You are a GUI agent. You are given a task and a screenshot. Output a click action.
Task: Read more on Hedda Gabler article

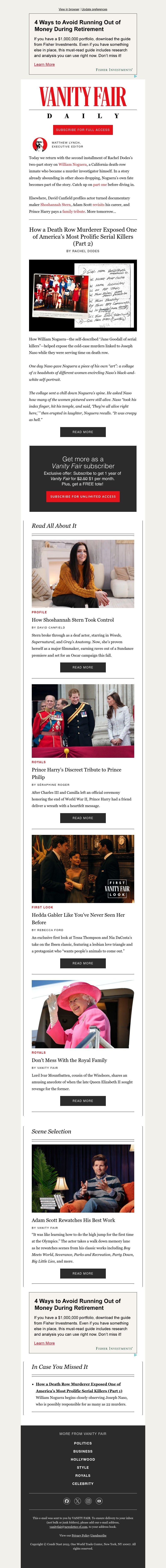click(x=83, y=963)
